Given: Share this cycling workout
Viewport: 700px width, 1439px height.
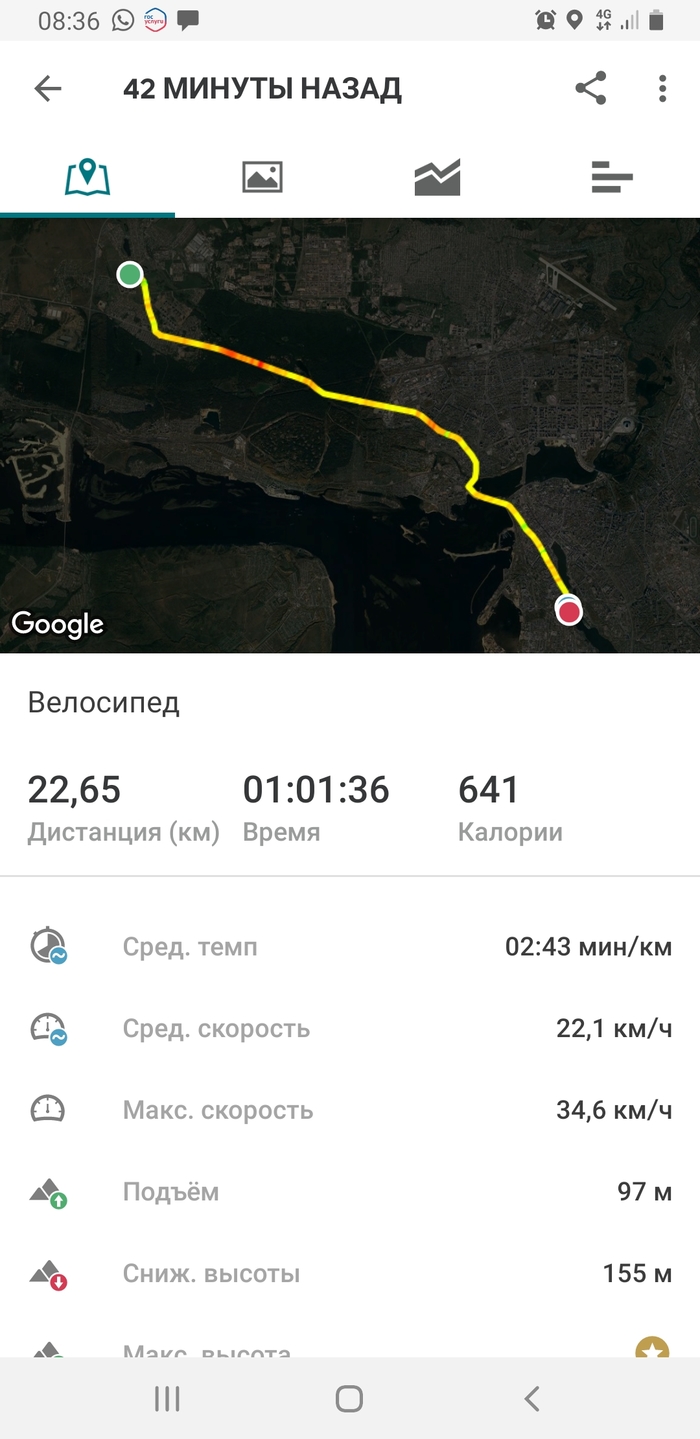Looking at the screenshot, I should click(591, 89).
